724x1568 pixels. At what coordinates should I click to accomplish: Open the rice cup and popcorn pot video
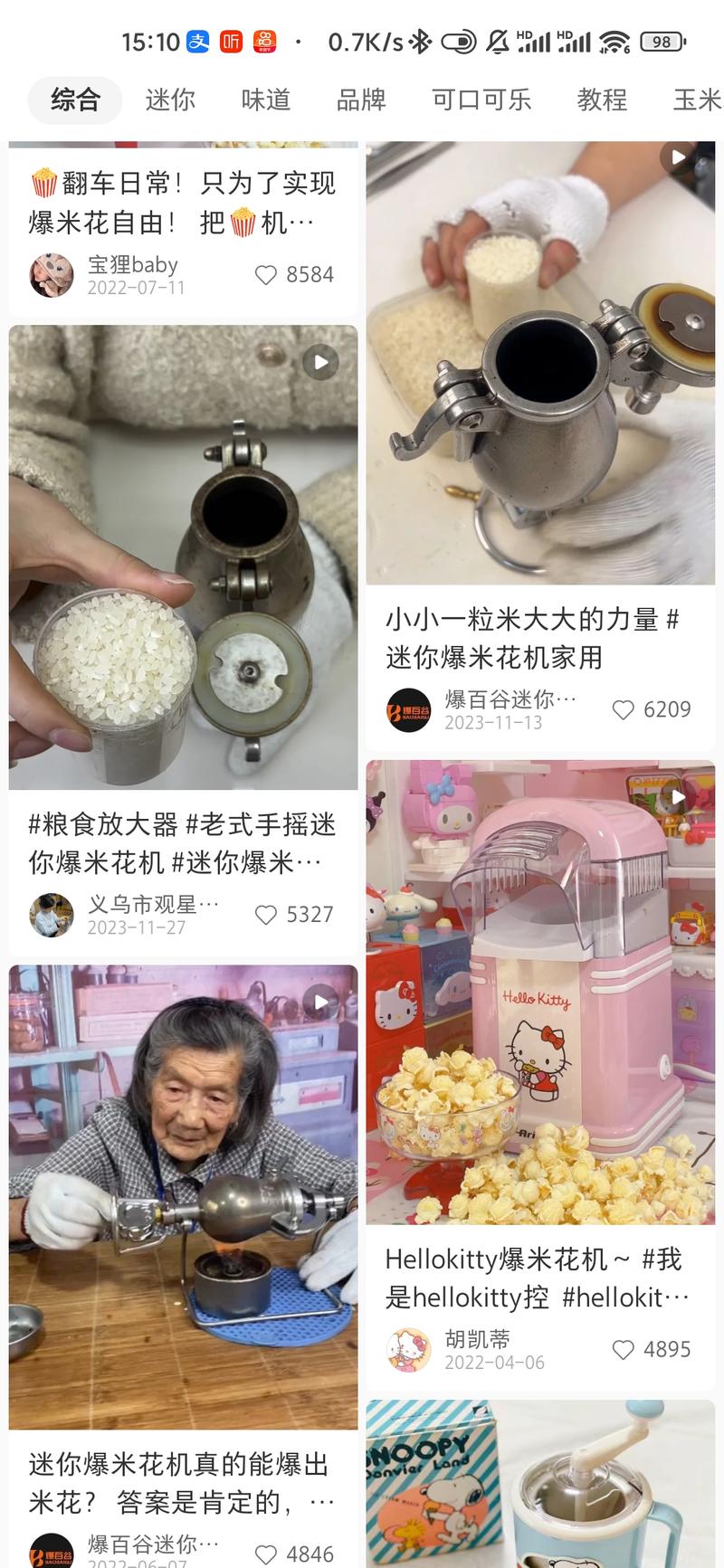183,556
